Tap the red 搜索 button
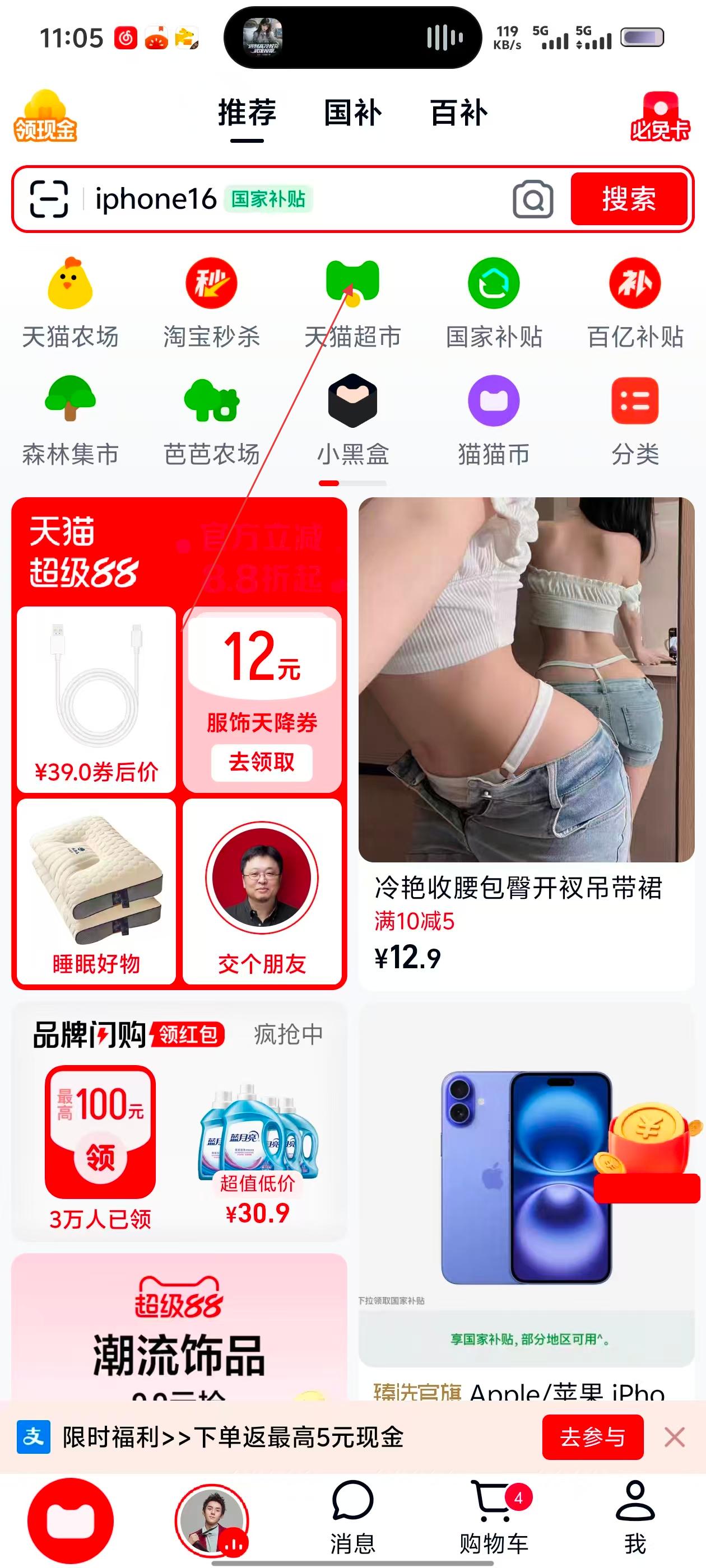This screenshot has width=706, height=1568. tap(629, 199)
